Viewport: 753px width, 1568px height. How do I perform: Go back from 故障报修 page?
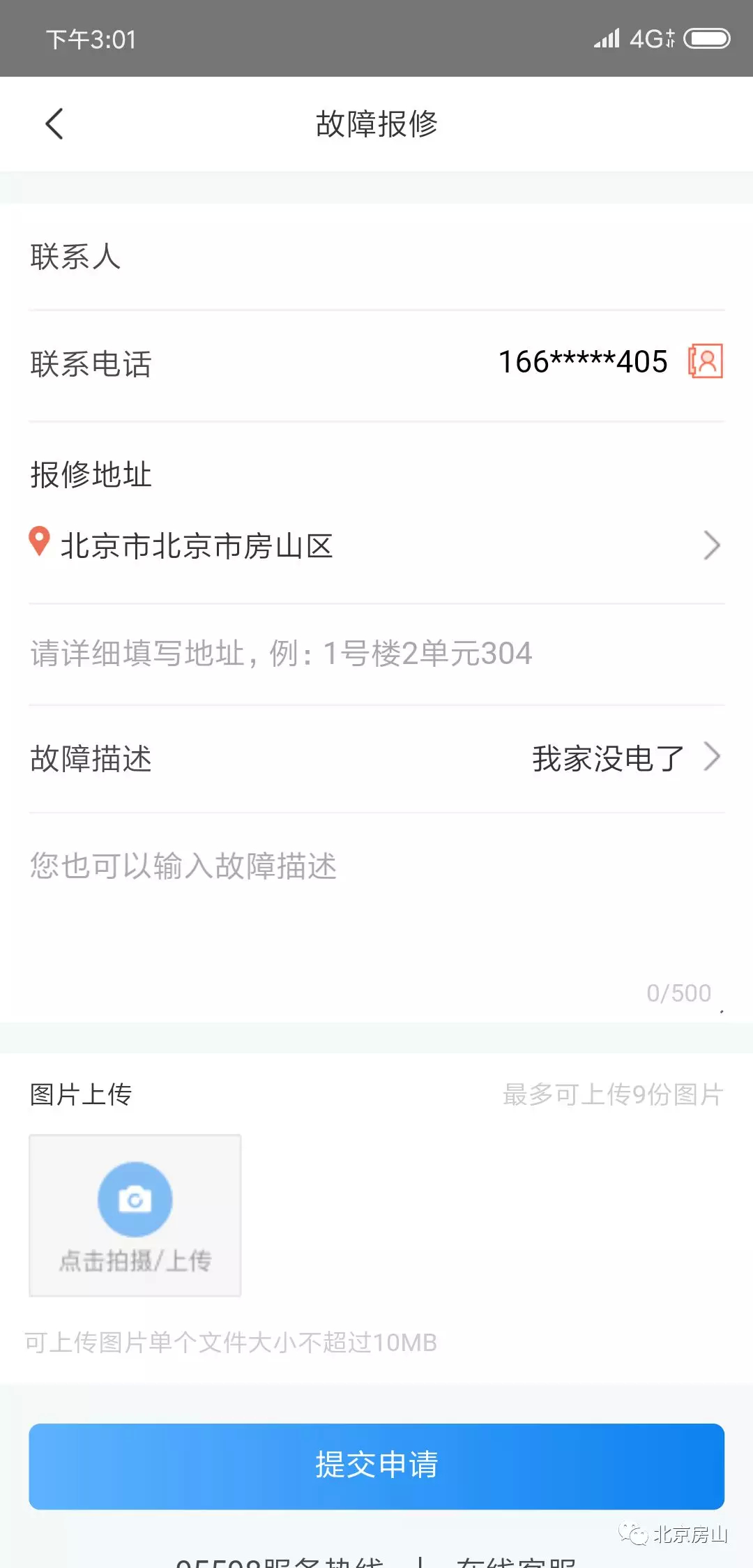[54, 124]
